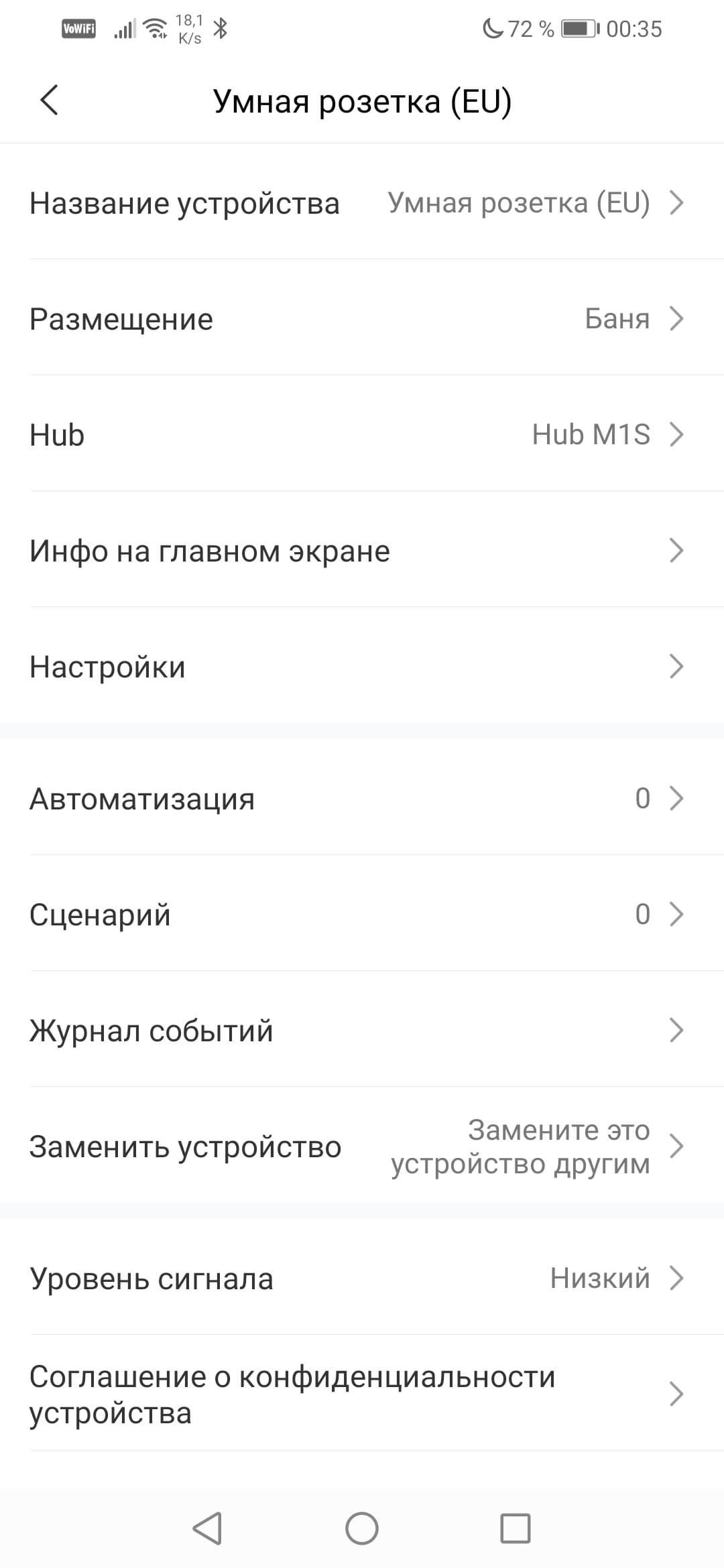Viewport: 724px width, 1568px height.
Task: View Журнал событий
Action: coord(362,1031)
